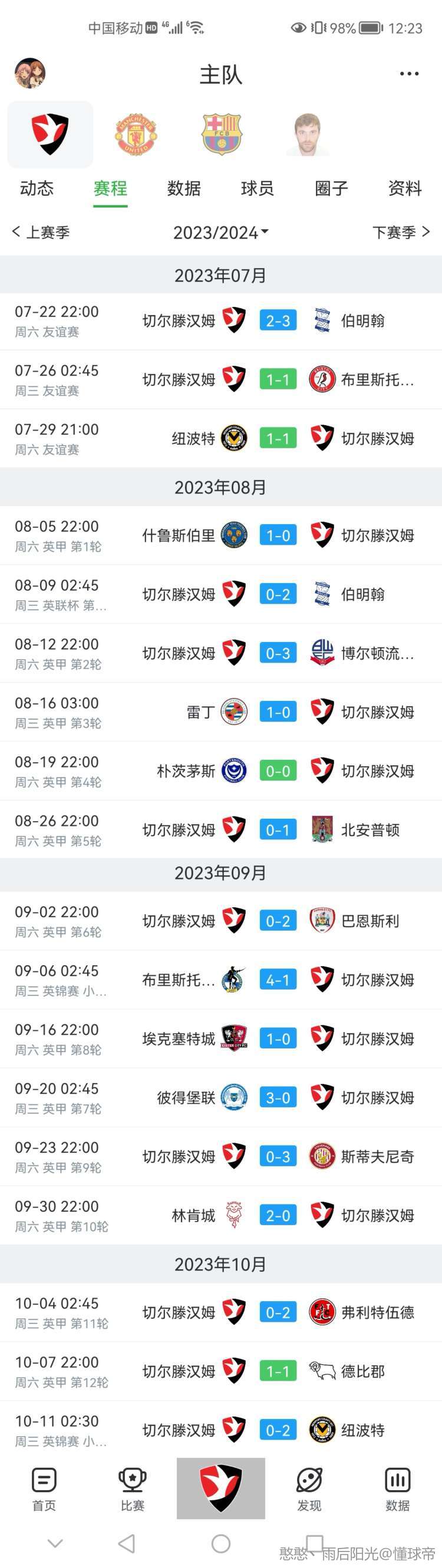Screen dimensions: 442x1568
Task: Open 比赛 in bottom navigation
Action: coord(132,1490)
